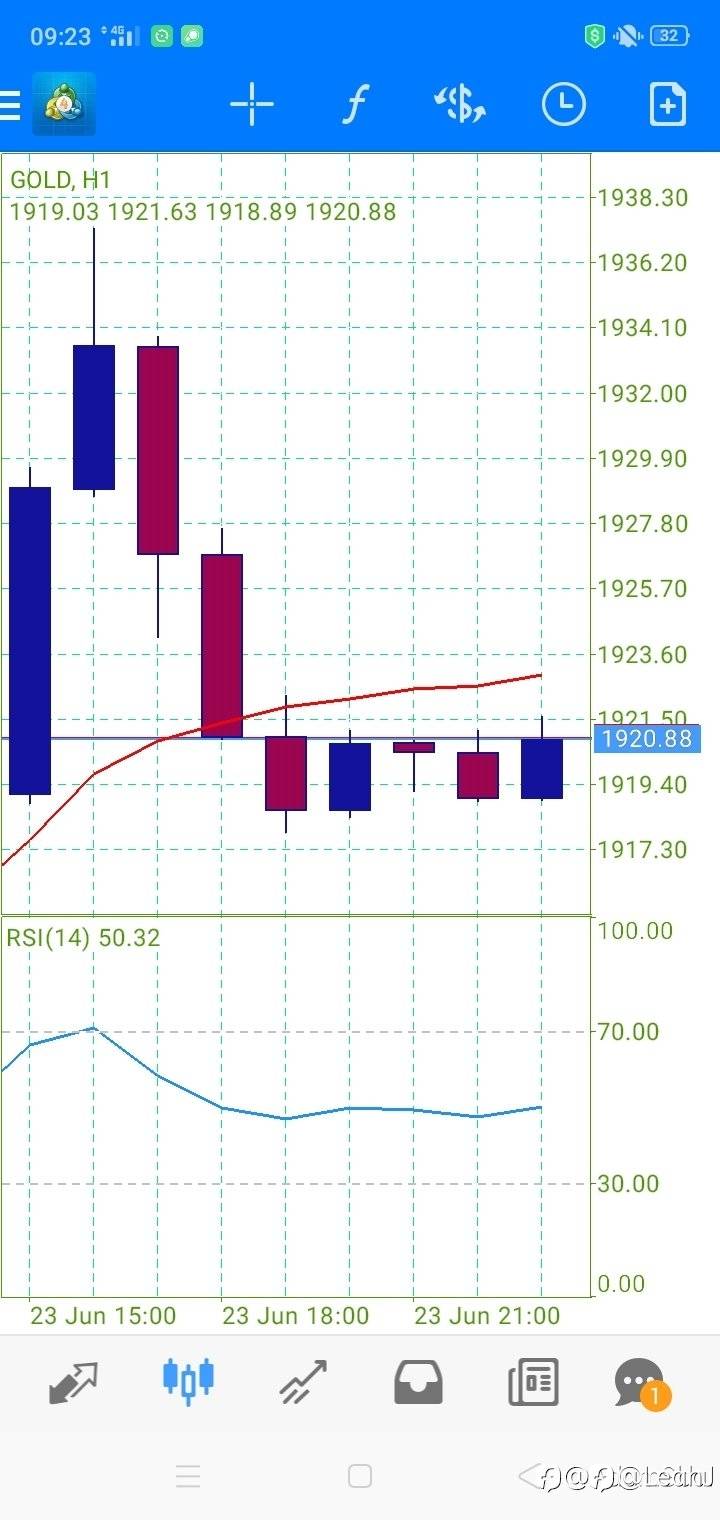720x1520 pixels.
Task: Tap the system home button
Action: click(360, 1476)
